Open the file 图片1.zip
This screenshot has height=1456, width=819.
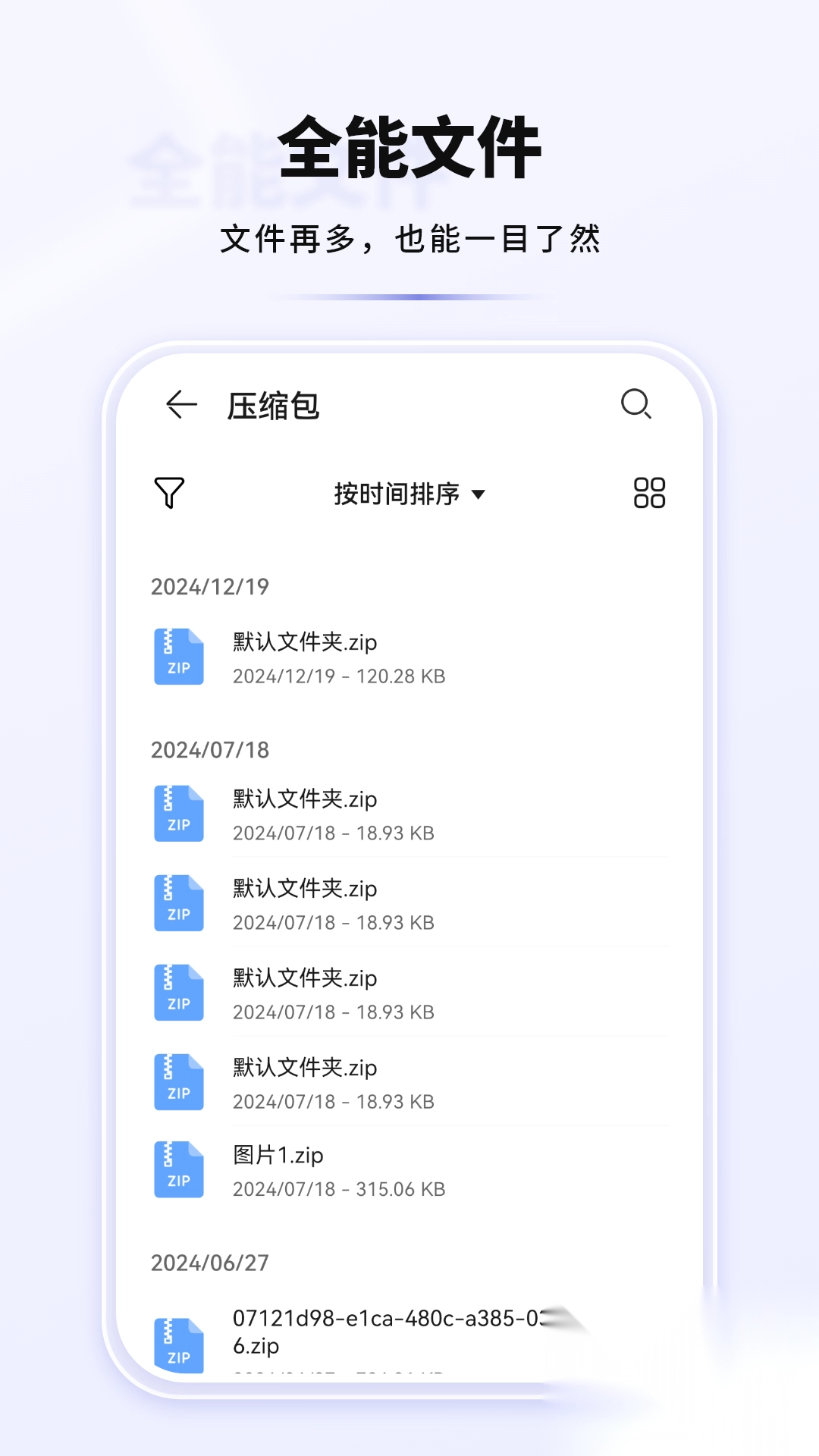(278, 1156)
